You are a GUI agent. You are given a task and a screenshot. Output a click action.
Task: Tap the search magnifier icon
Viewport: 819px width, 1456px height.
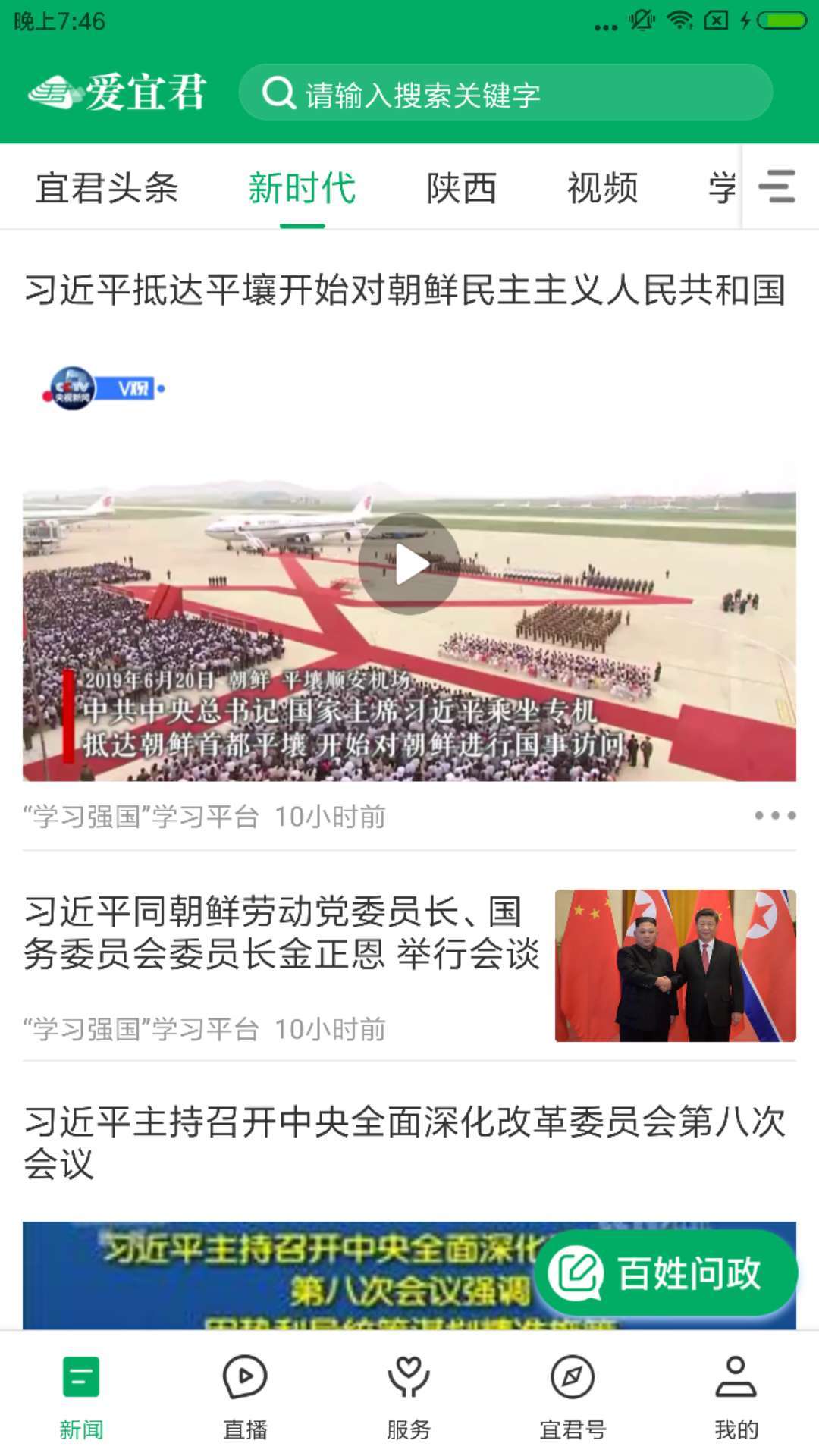pos(281,93)
